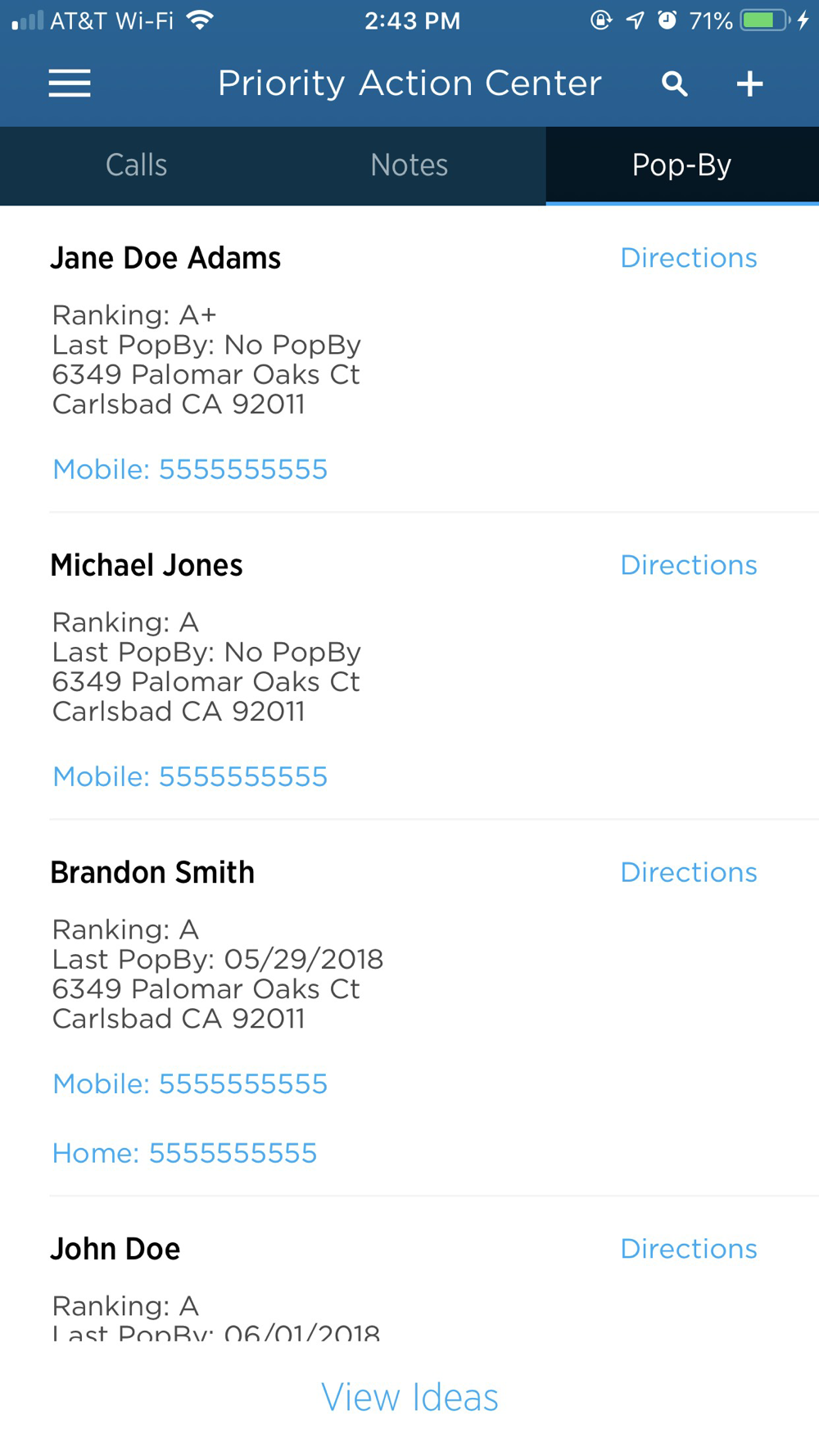Open Brandon Smith's contact entry

pyautogui.click(x=152, y=873)
